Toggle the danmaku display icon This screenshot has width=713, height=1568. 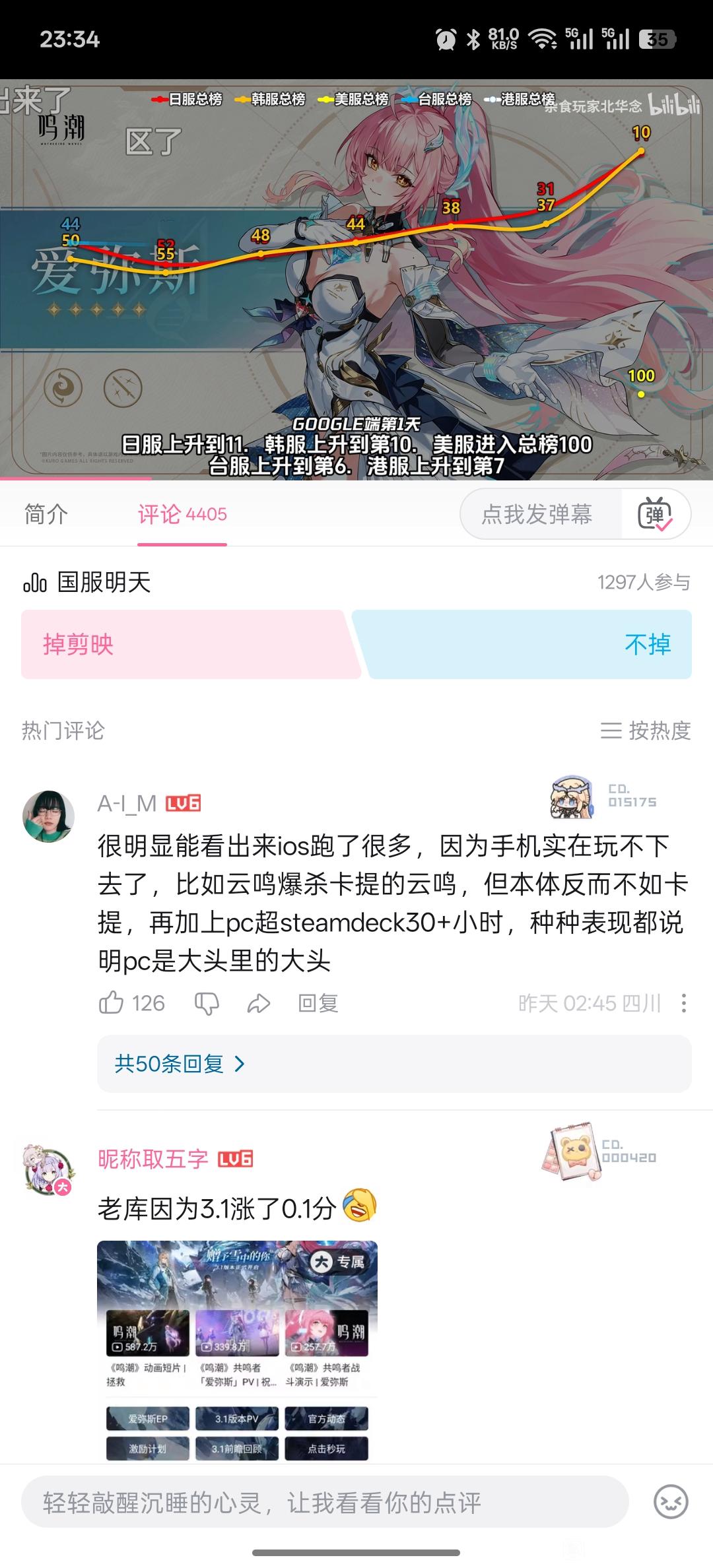coord(655,514)
